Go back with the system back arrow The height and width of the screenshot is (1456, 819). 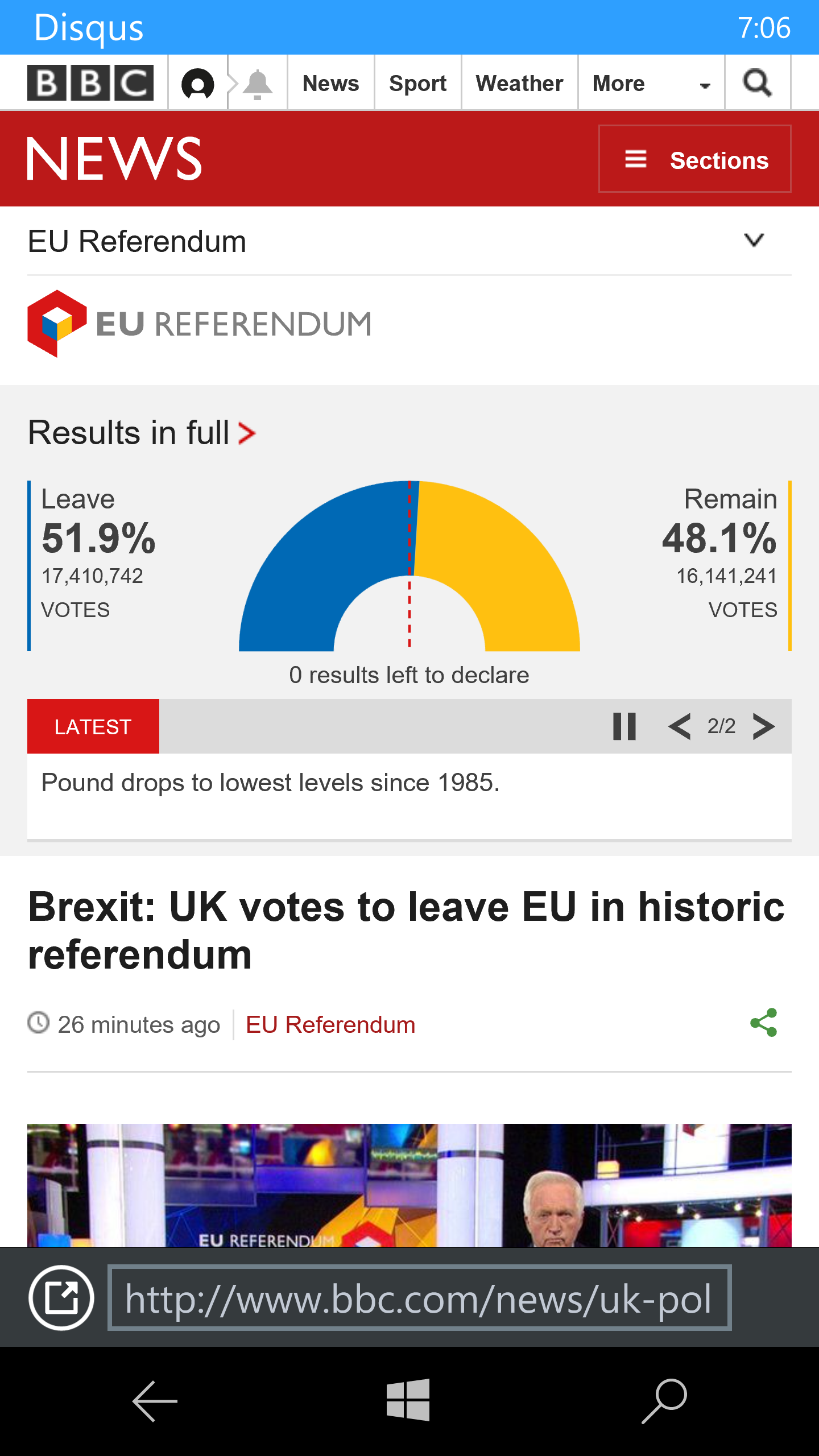[155, 1401]
